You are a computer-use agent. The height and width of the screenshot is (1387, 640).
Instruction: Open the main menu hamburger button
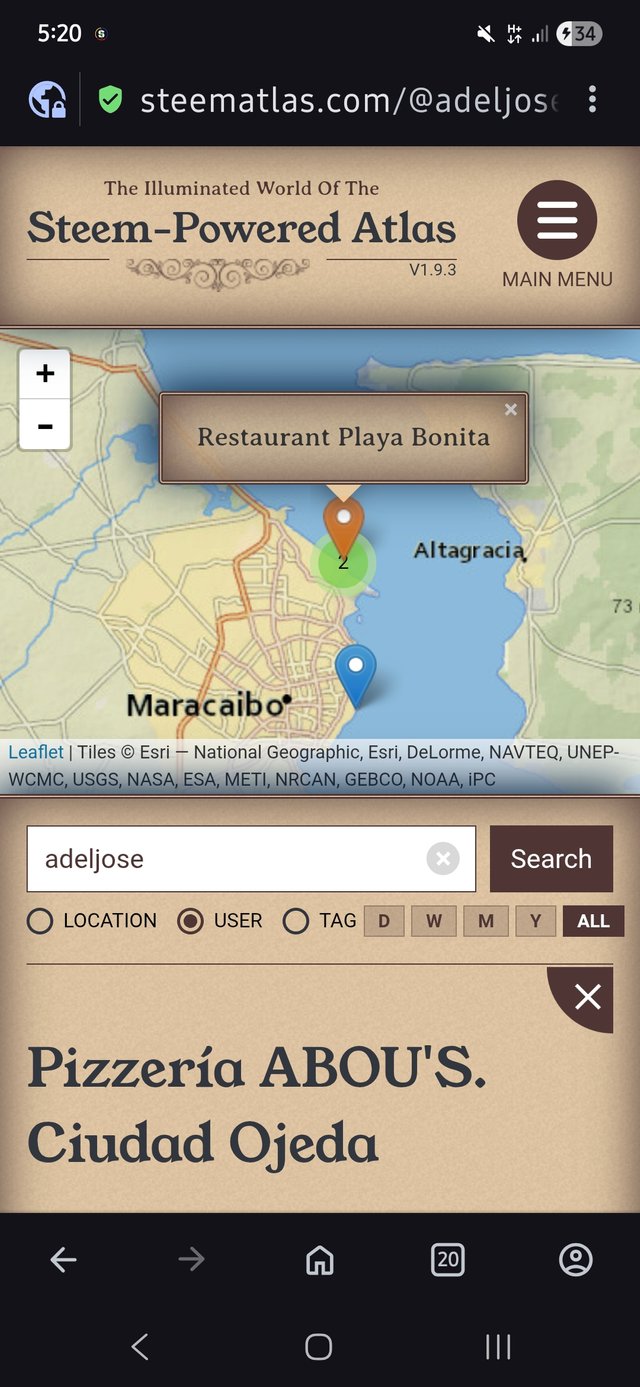pos(557,220)
